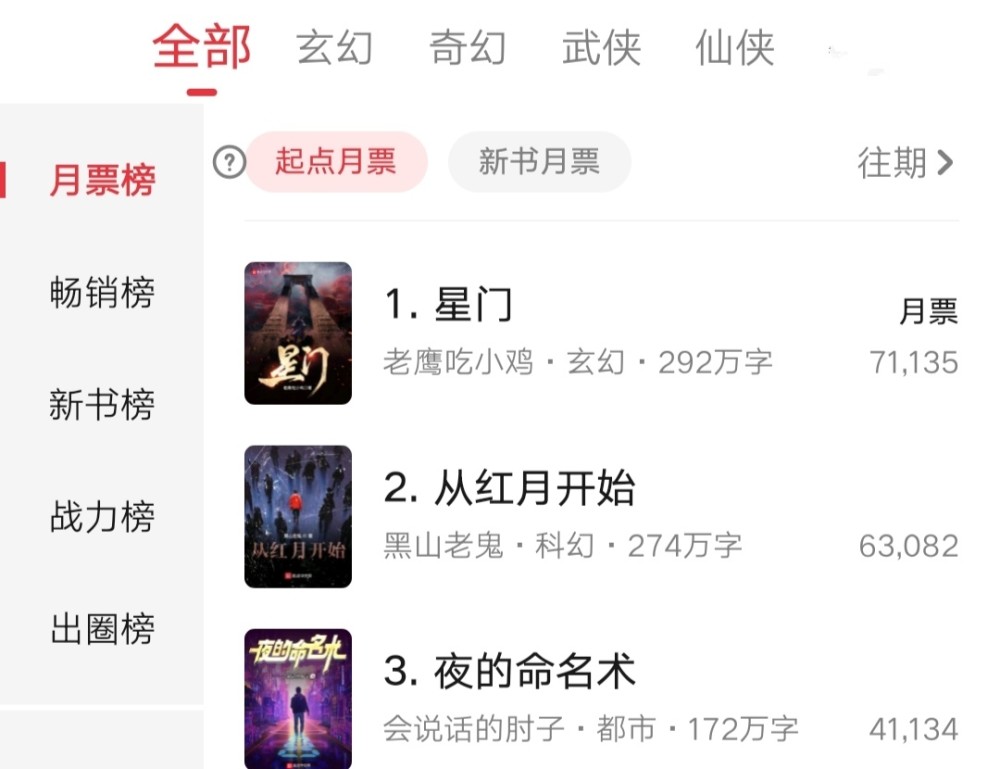Open the 武侠 category tab

pos(601,48)
